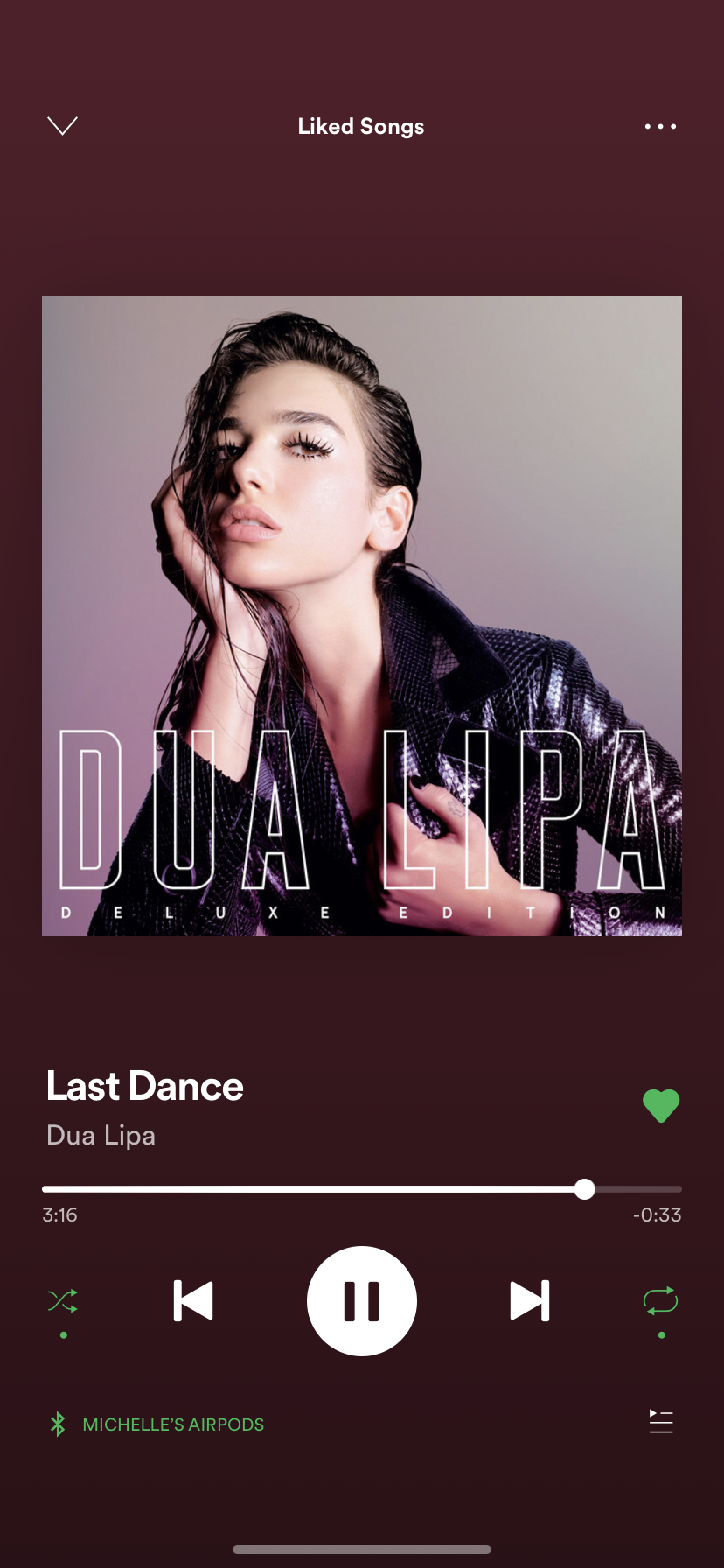Image resolution: width=724 pixels, height=1568 pixels.
Task: Skip back to the previous track
Action: tap(193, 1300)
